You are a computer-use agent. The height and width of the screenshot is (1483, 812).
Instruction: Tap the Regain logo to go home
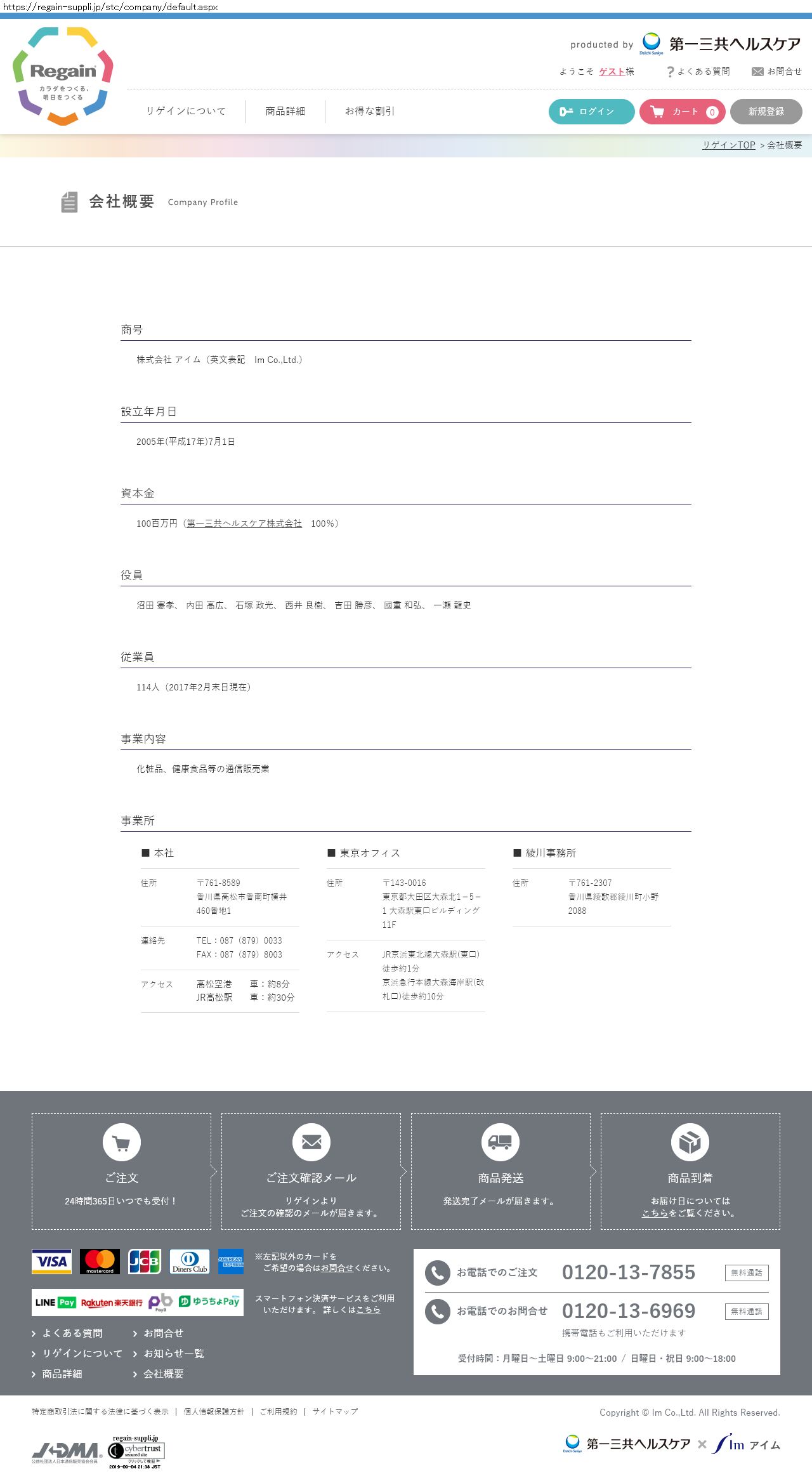point(63,76)
